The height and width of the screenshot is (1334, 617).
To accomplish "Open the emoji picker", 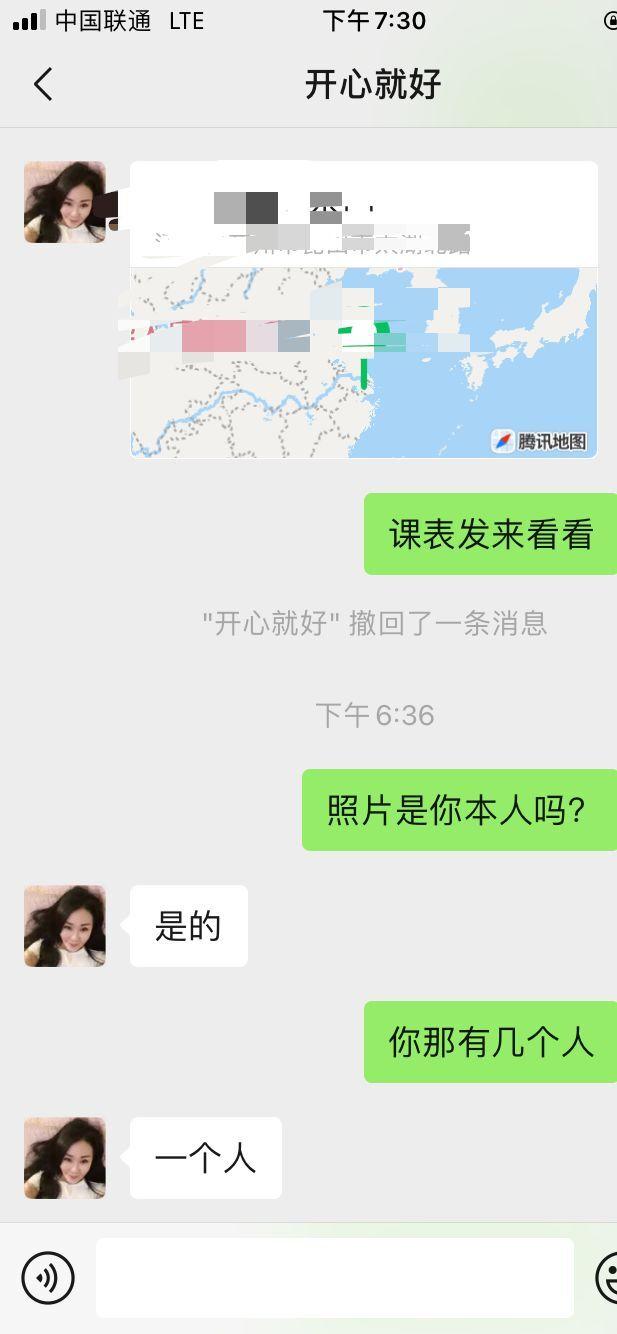I will tap(608, 1277).
